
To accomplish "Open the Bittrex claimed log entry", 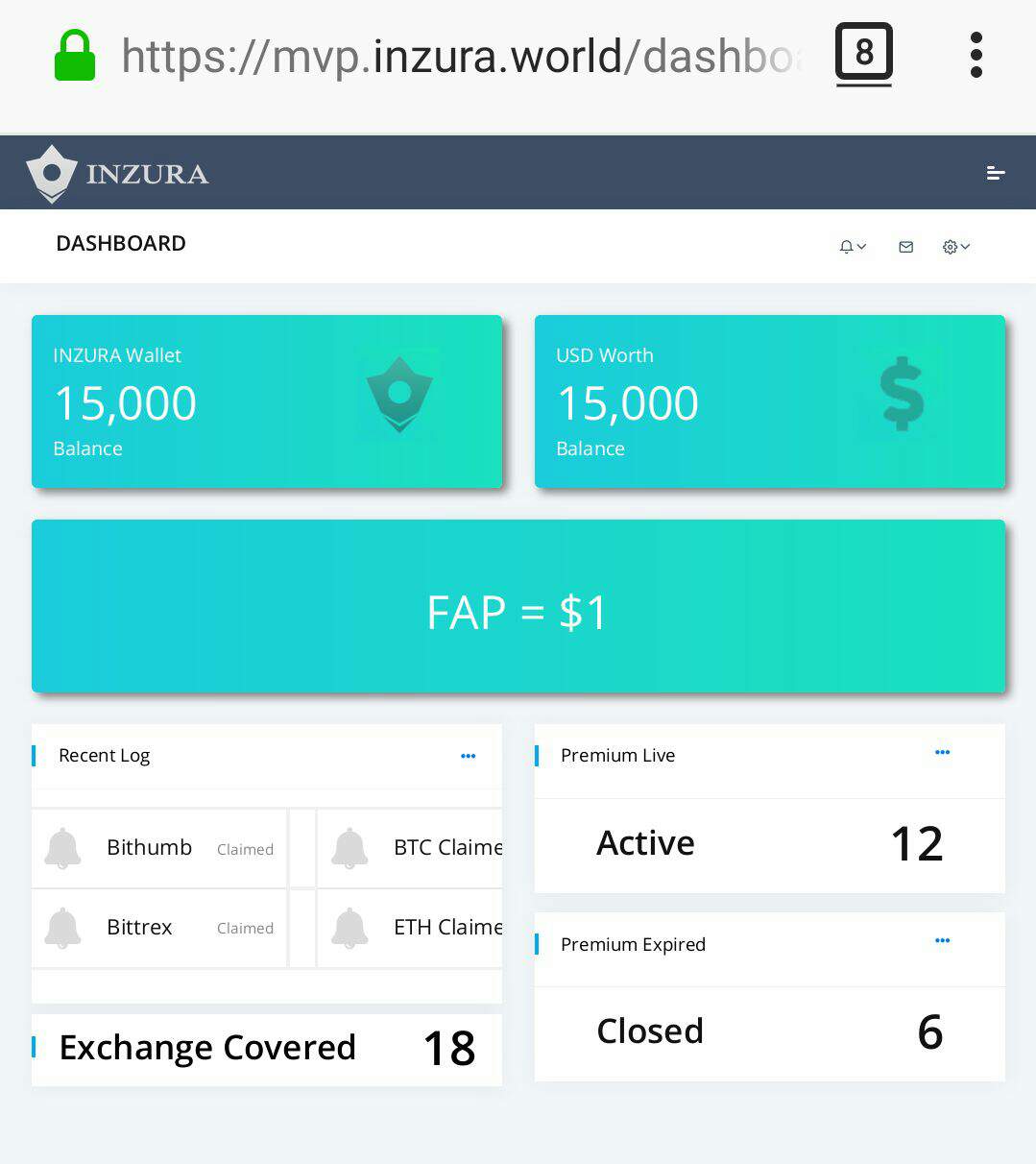I will click(x=159, y=928).
